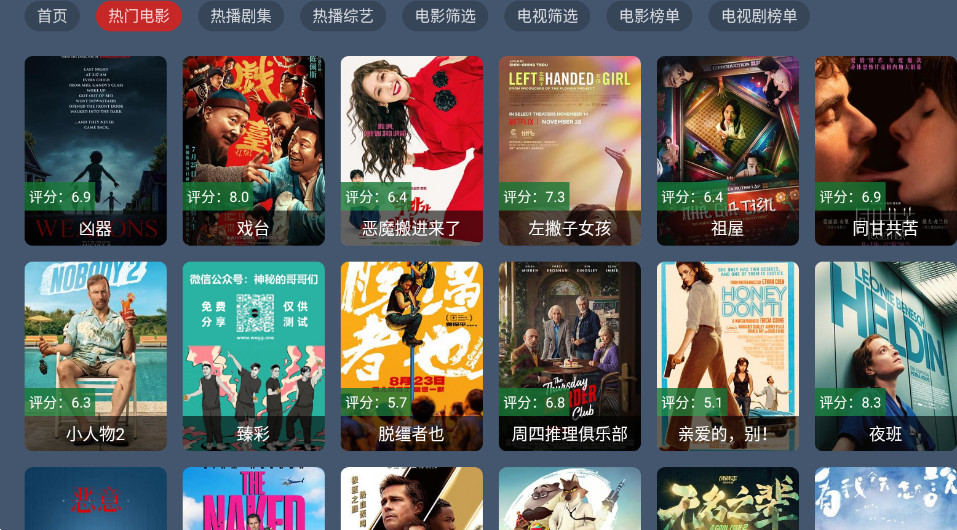Viewport: 957px width, 530px height.
Task: Switch to 电视筛选
Action: (548, 16)
